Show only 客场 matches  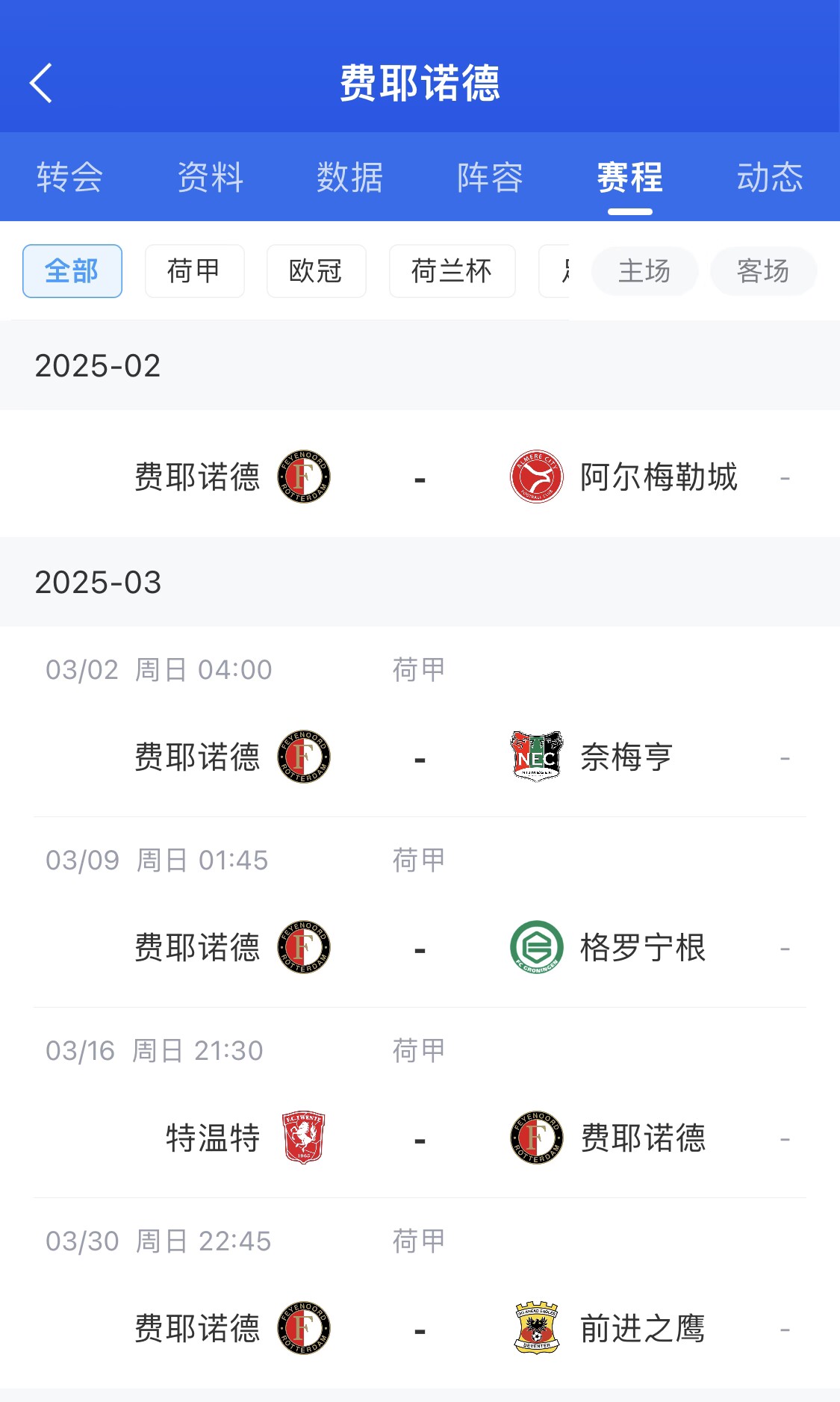[x=763, y=271]
